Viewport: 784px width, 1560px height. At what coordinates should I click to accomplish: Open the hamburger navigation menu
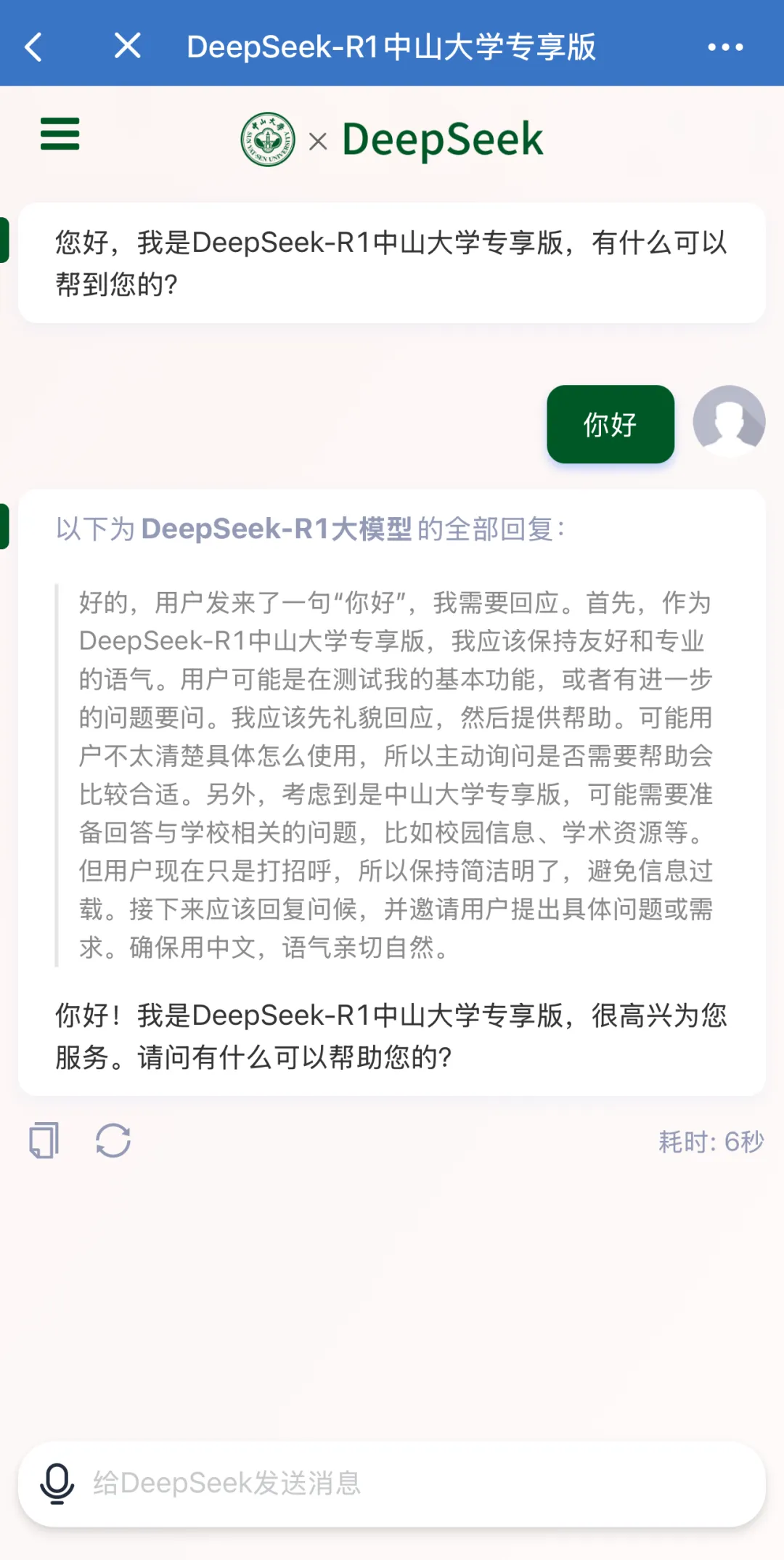[60, 135]
